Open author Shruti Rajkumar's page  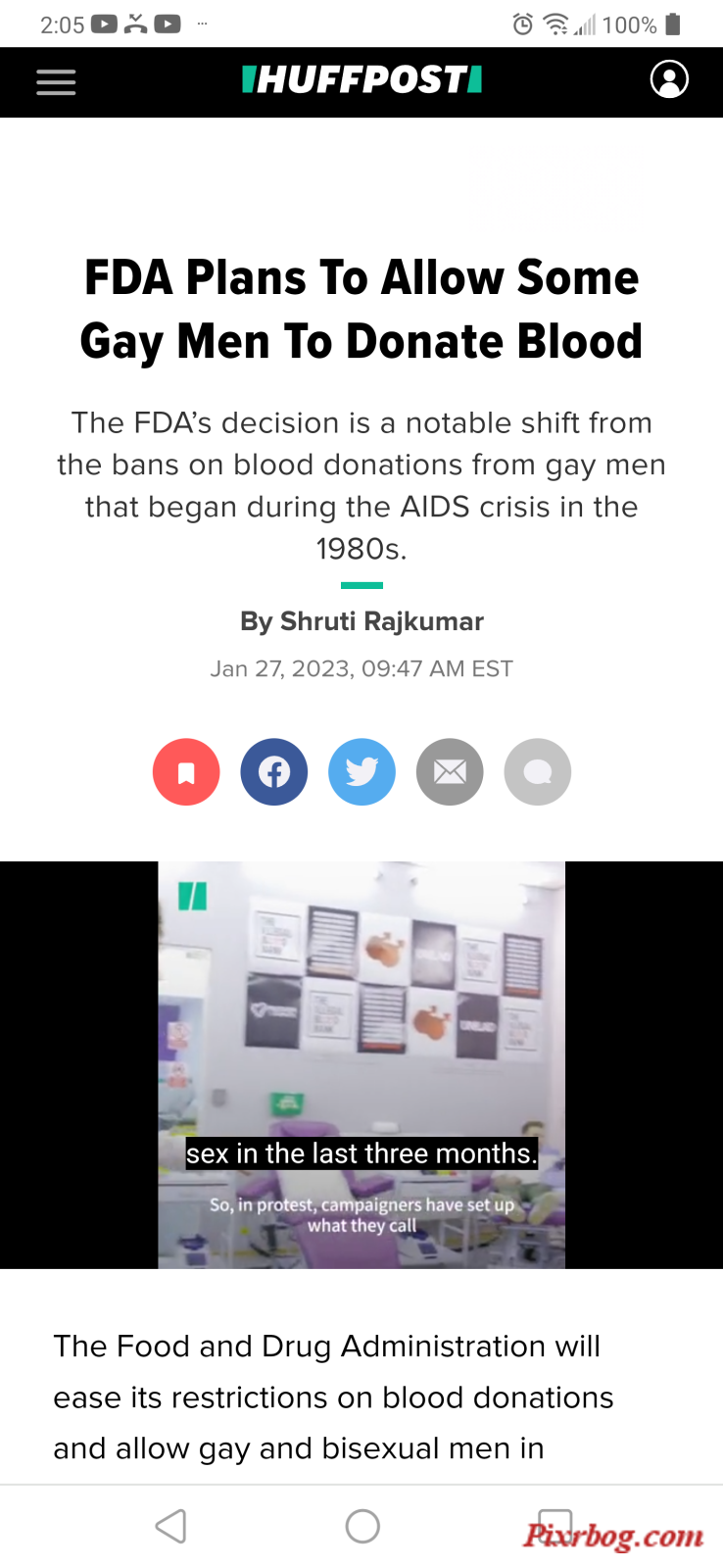tap(381, 621)
